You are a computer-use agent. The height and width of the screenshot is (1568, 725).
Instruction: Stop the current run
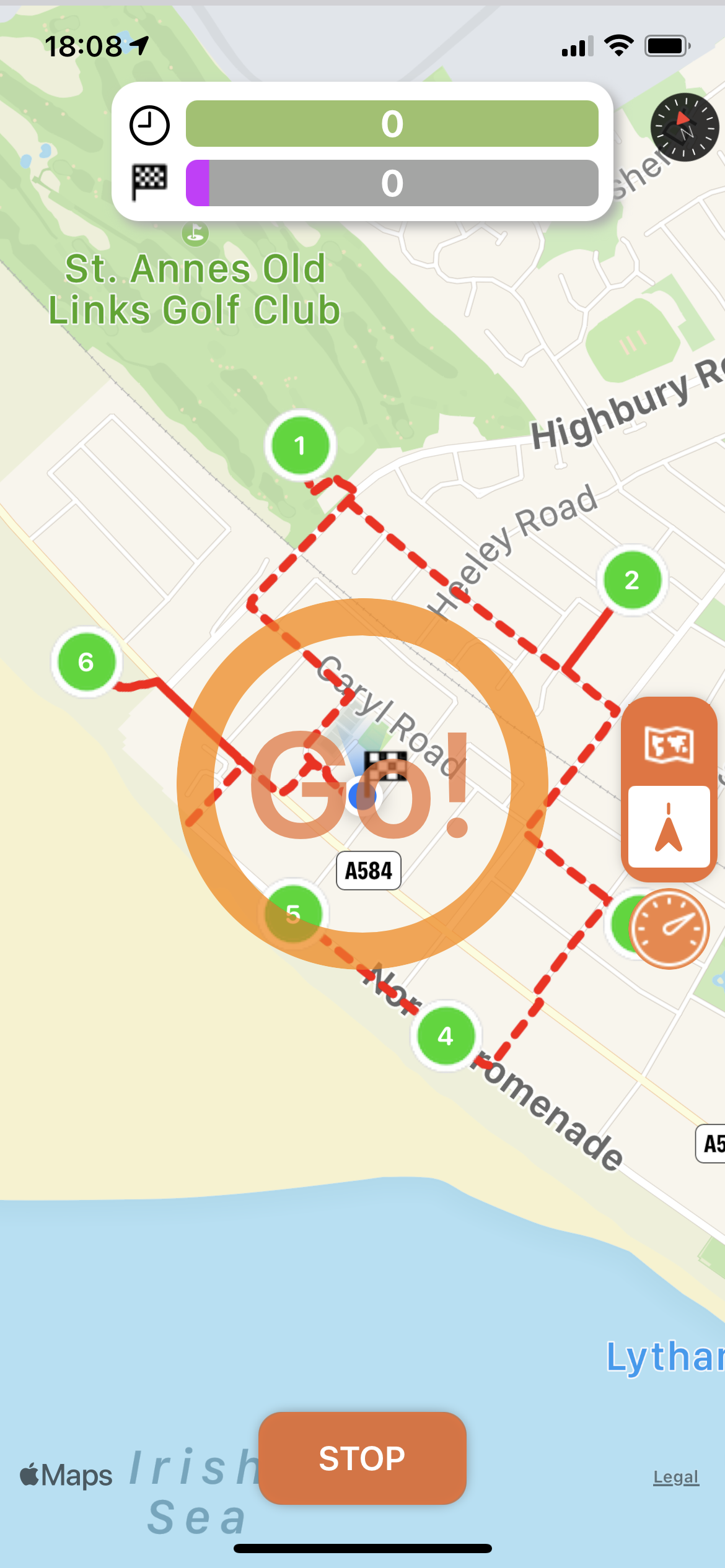pyautogui.click(x=362, y=1458)
